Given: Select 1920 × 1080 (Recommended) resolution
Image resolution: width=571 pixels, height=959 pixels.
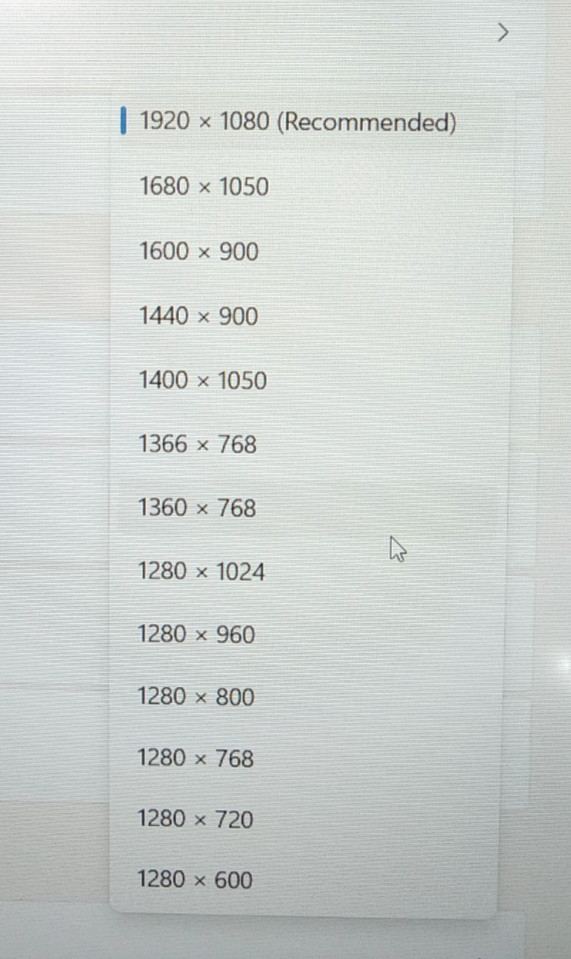Looking at the screenshot, I should click(x=313, y=121).
